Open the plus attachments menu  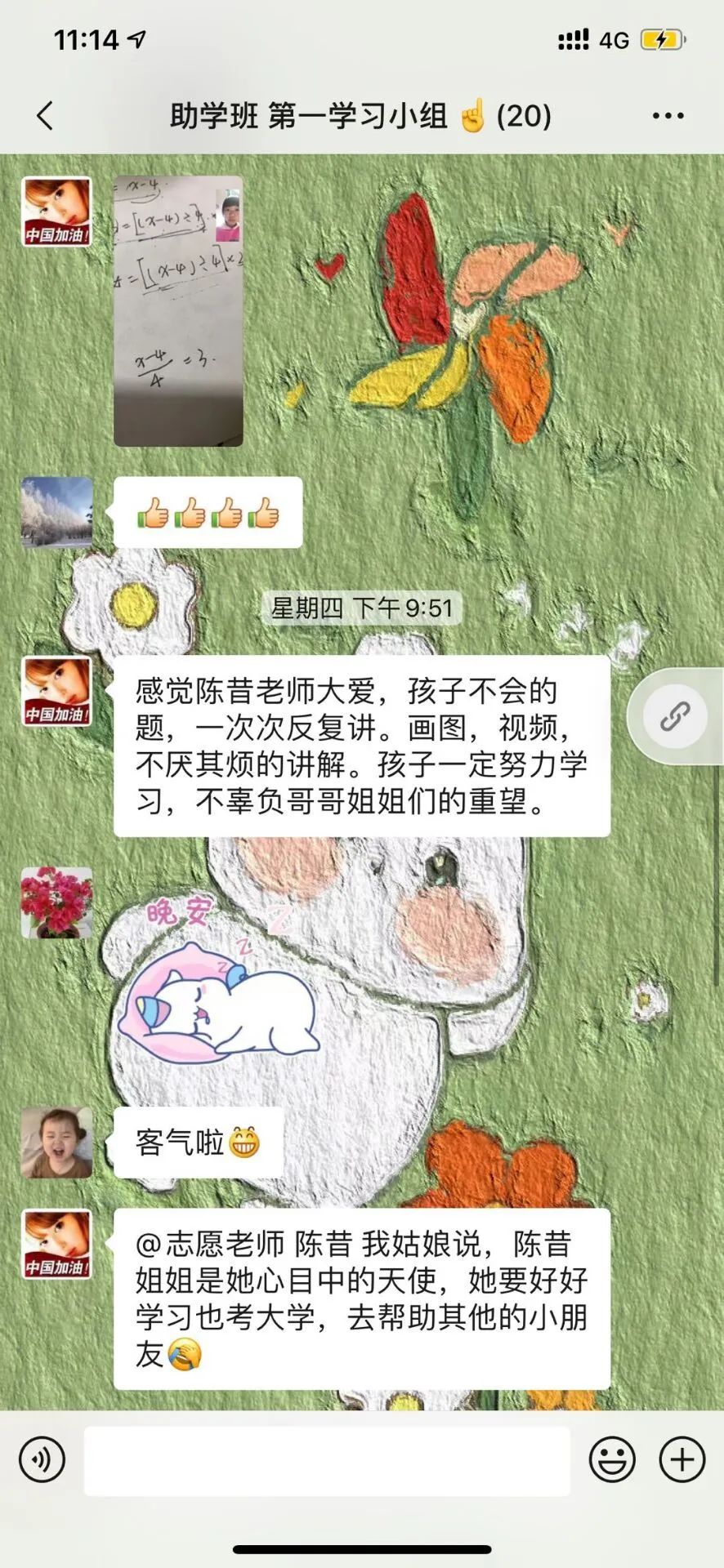point(682,1459)
